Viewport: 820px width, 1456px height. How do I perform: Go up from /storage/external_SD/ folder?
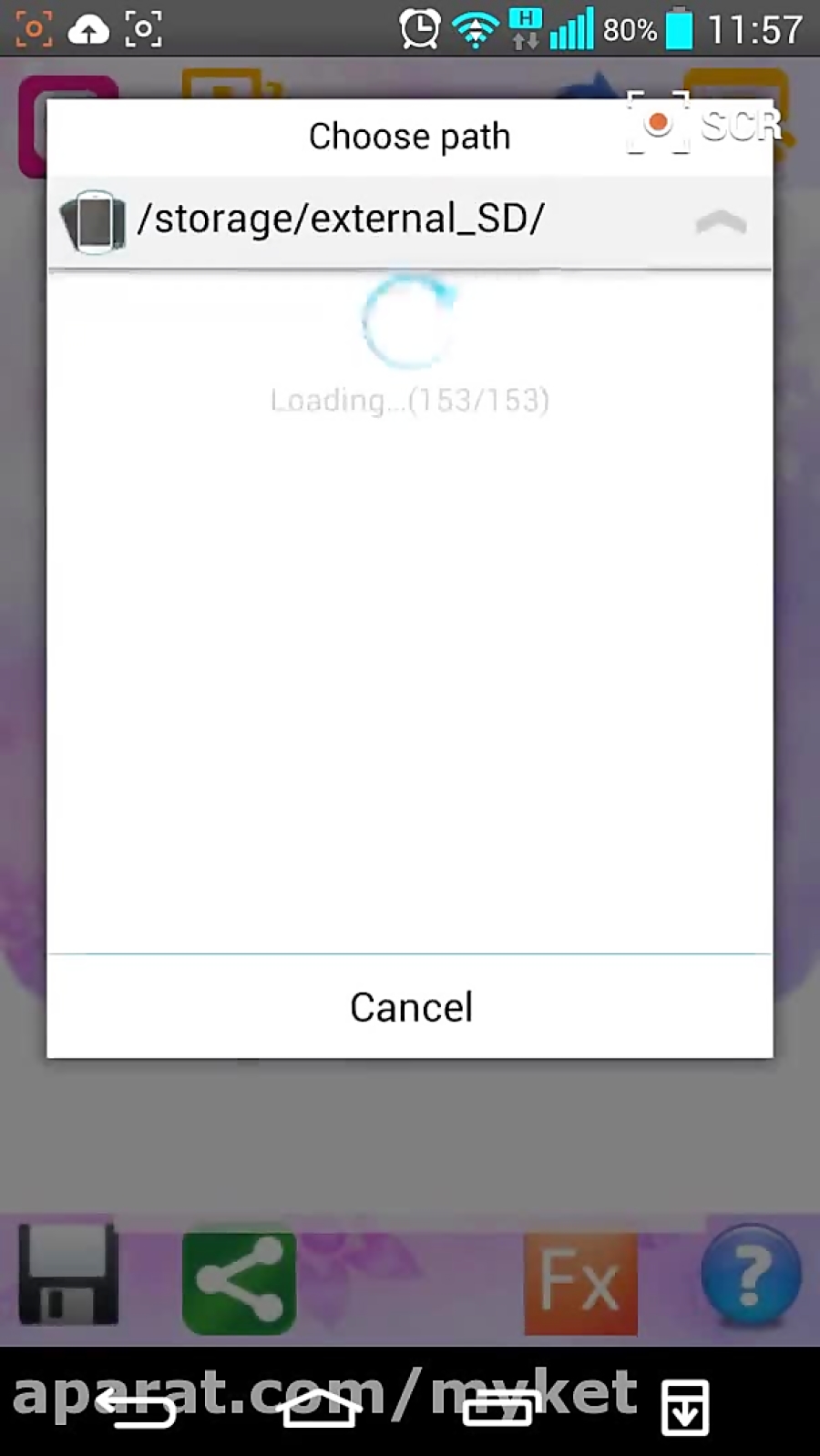click(720, 221)
